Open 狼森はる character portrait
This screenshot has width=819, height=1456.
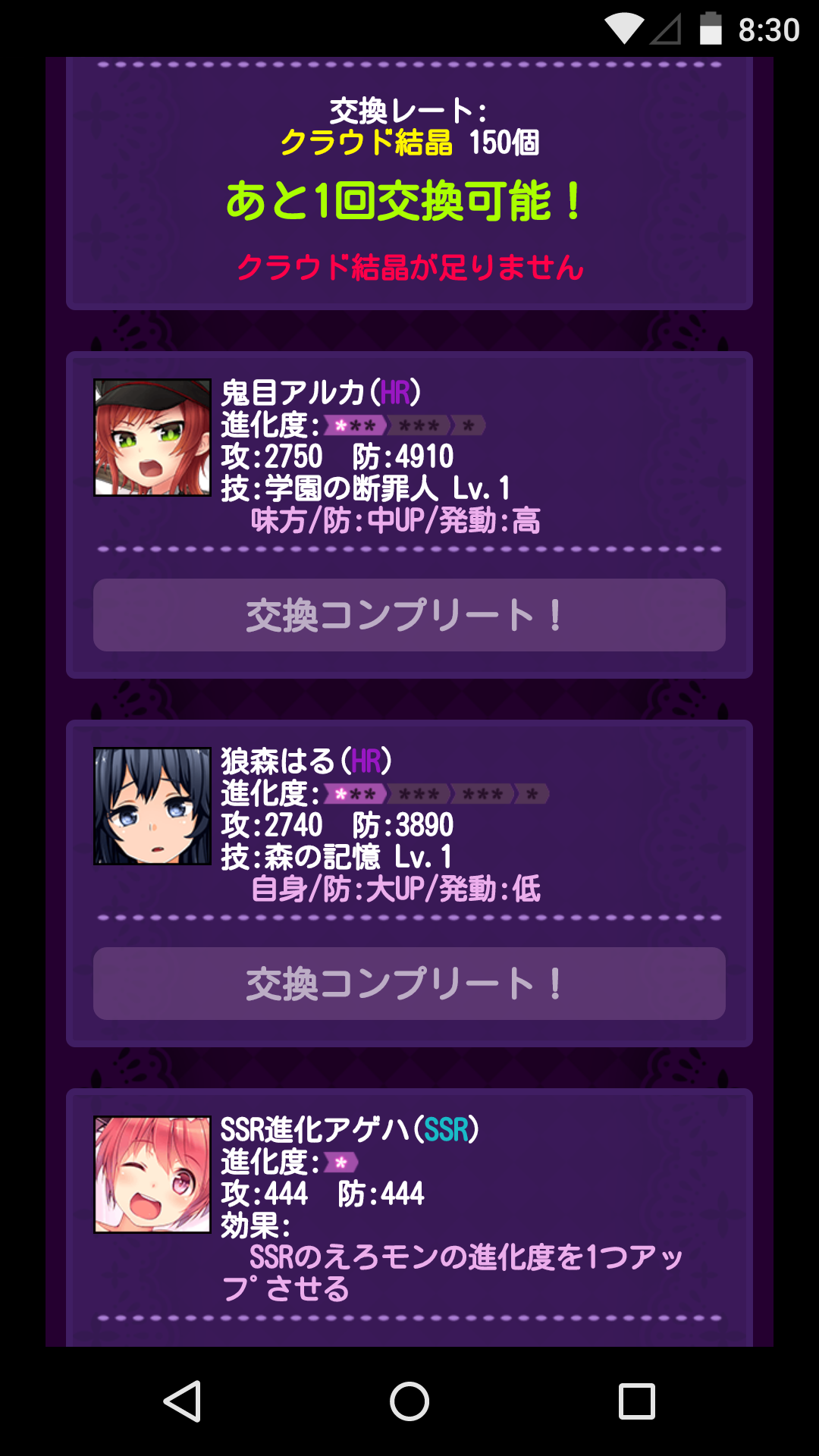coord(152,806)
